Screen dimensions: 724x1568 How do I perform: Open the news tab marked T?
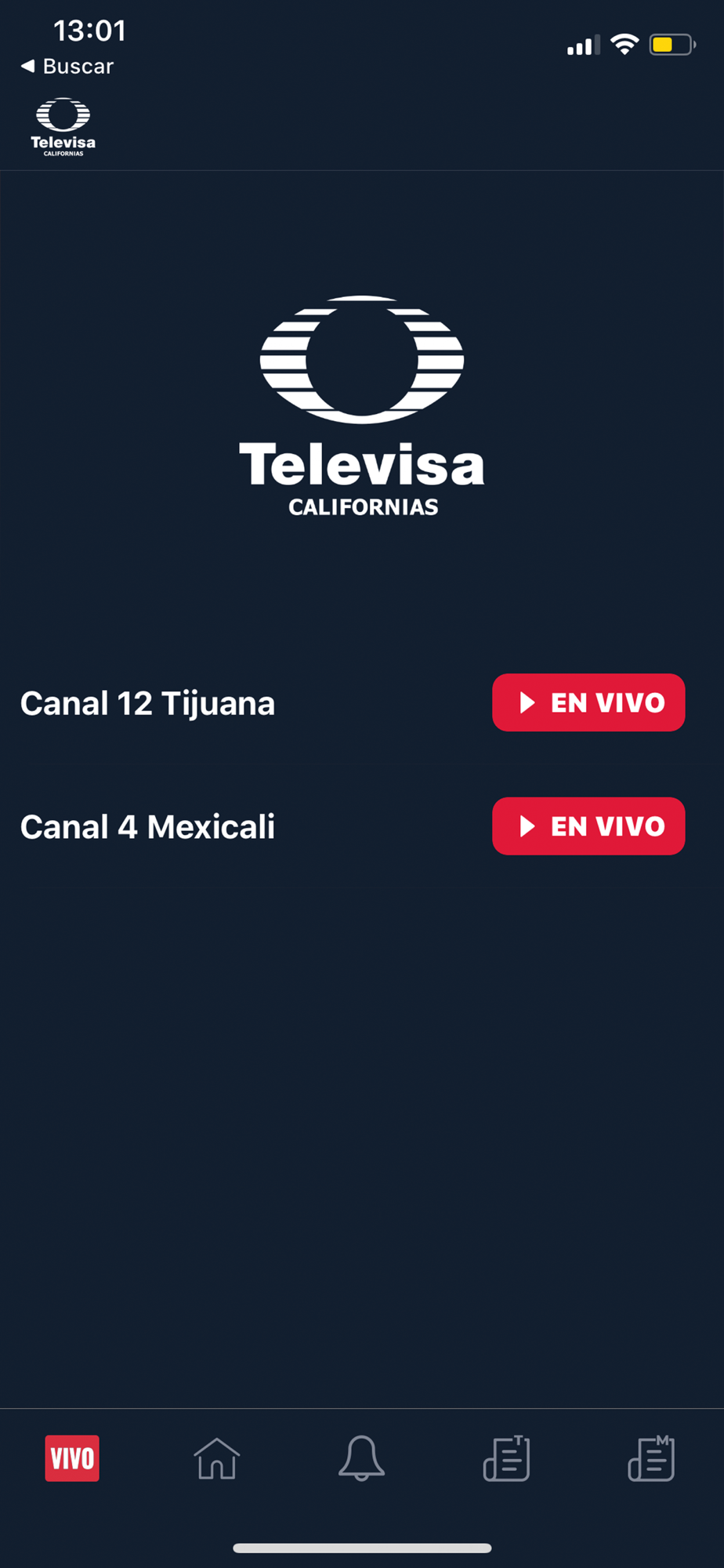507,1458
